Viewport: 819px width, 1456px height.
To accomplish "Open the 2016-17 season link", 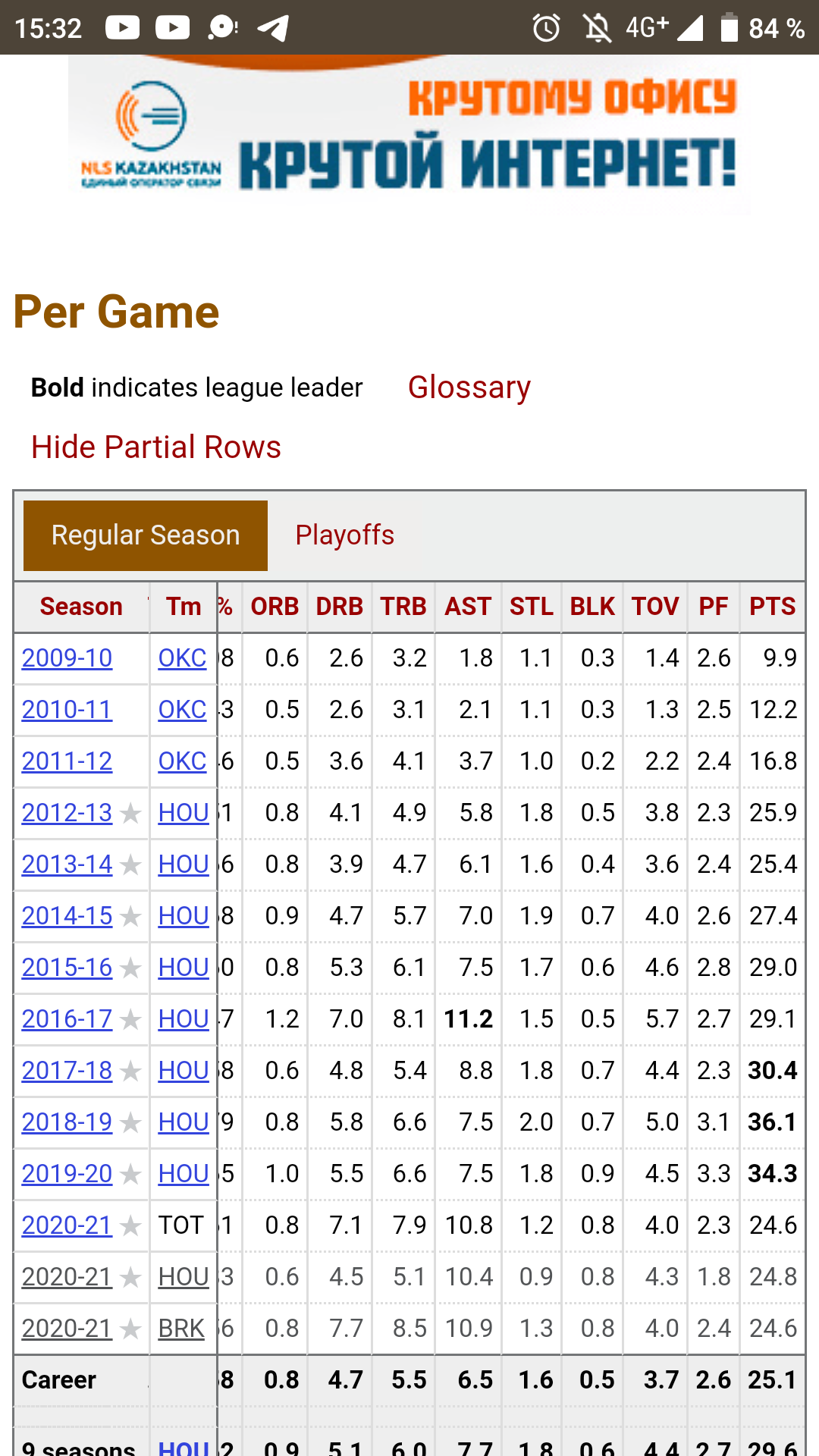I will coord(67,1019).
